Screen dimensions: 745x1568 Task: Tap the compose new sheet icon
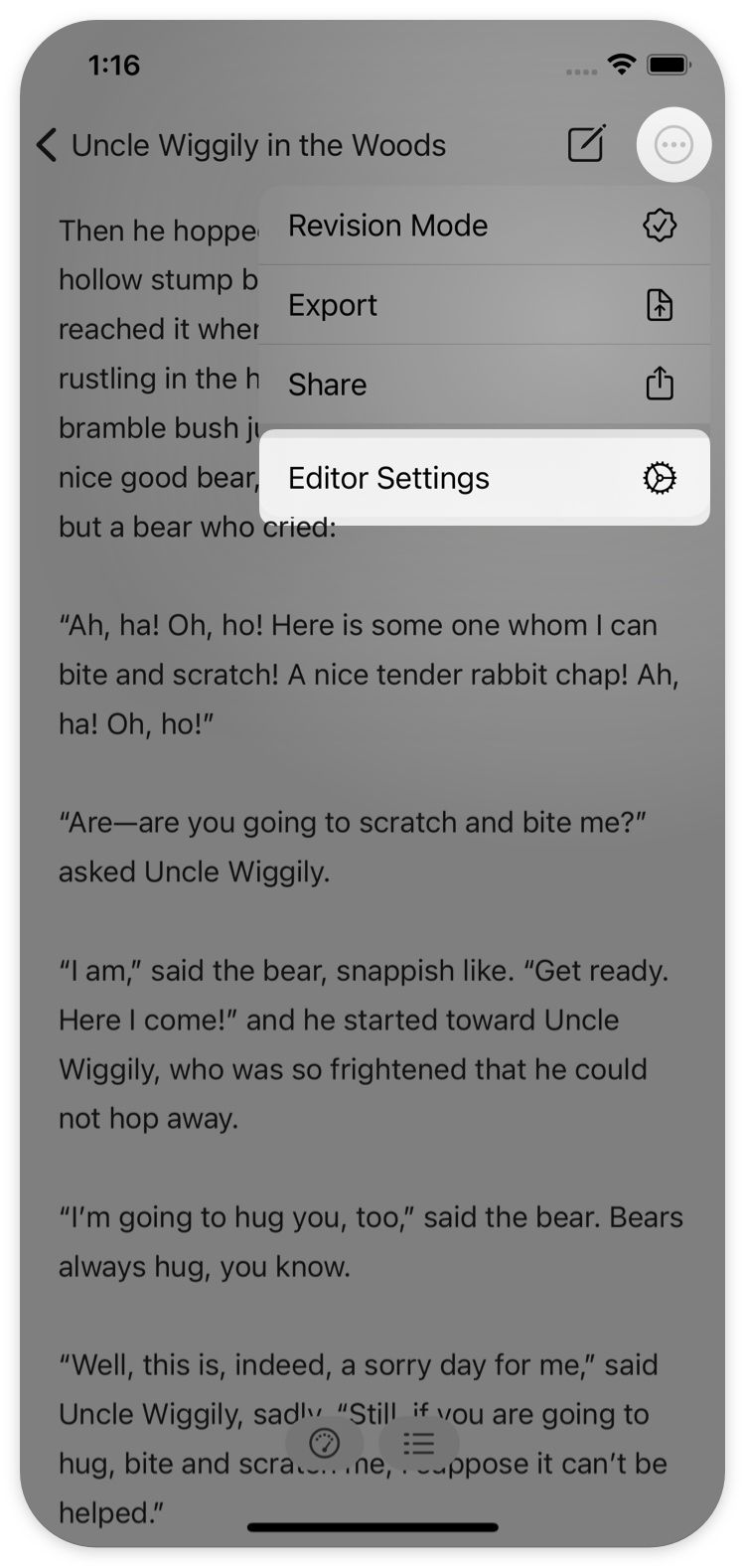[x=586, y=145]
